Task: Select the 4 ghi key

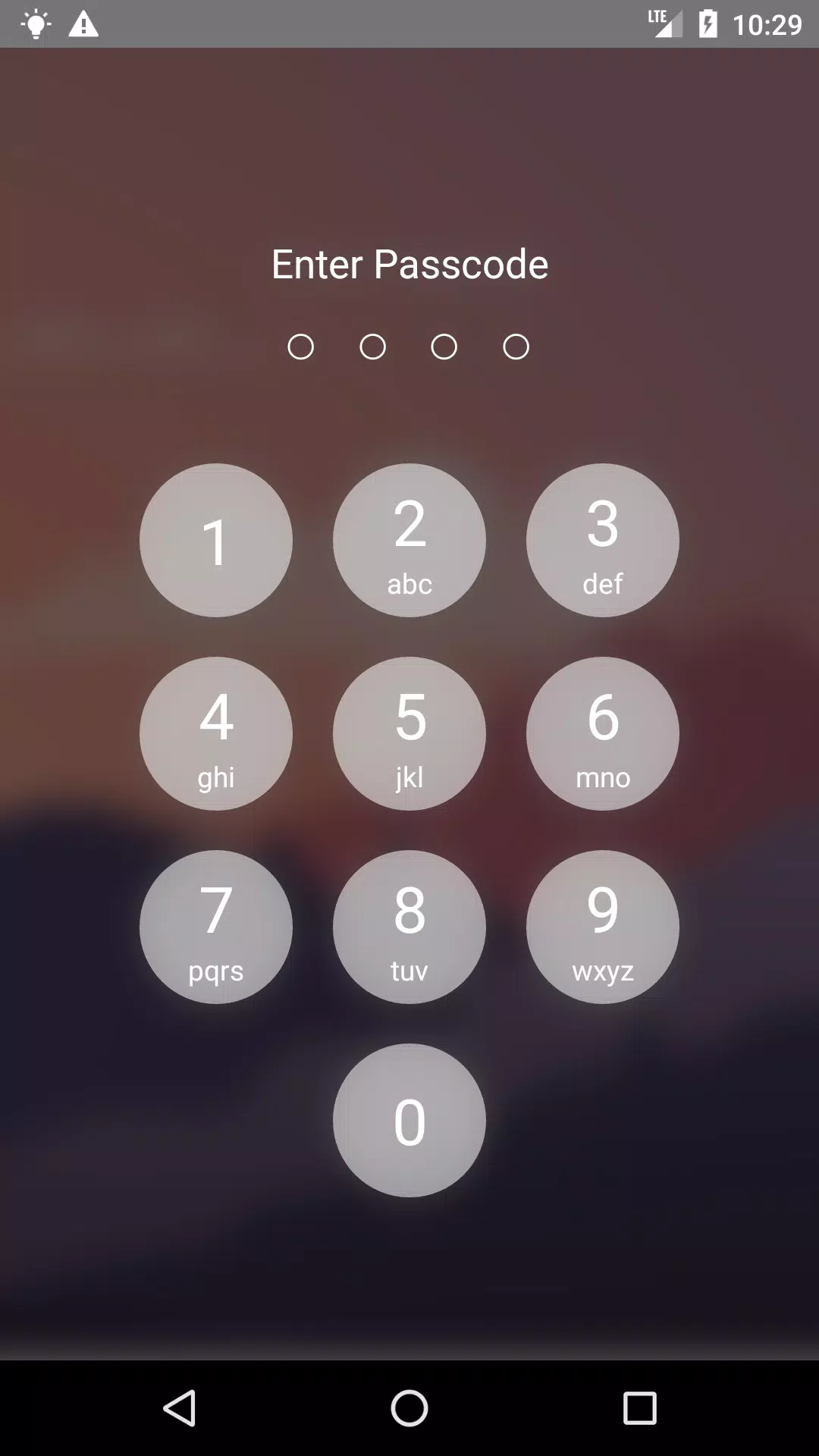Action: pyautogui.click(x=216, y=733)
